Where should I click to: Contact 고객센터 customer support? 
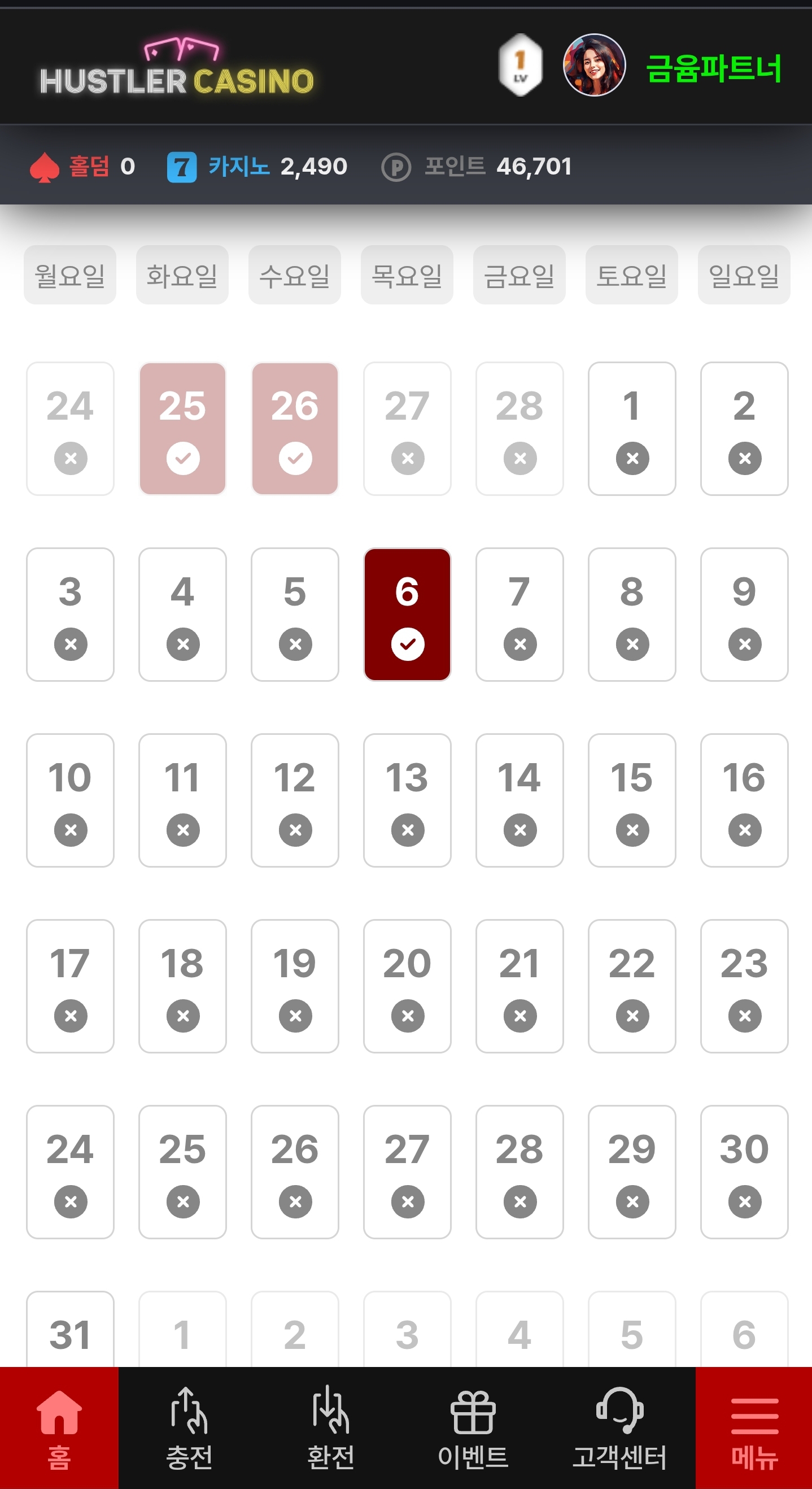click(619, 1429)
